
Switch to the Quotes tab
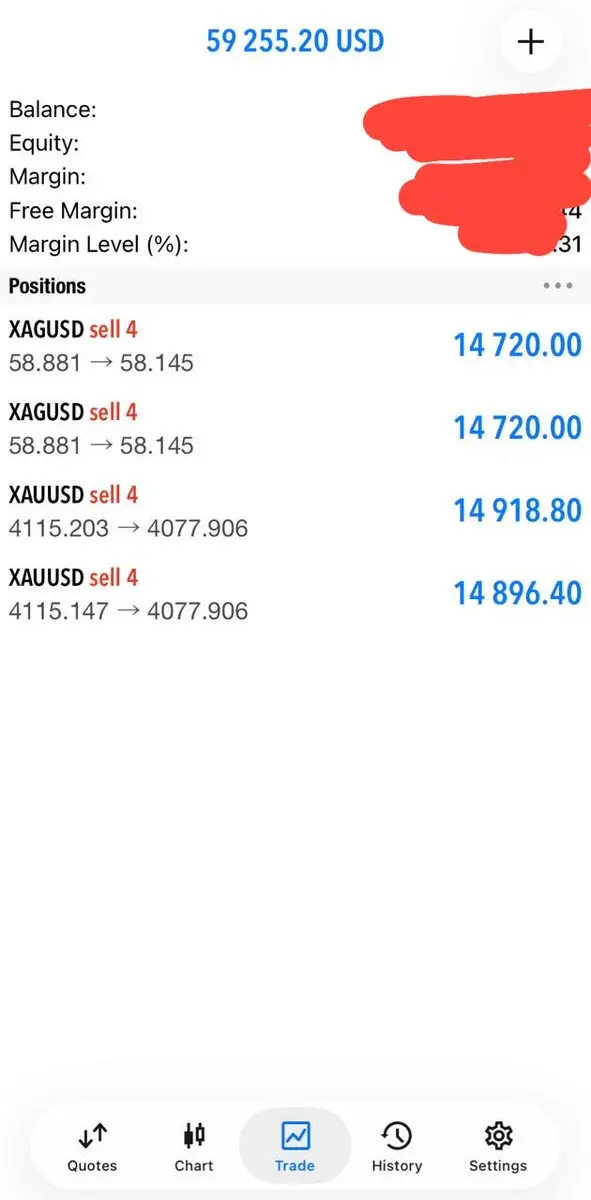click(92, 1146)
